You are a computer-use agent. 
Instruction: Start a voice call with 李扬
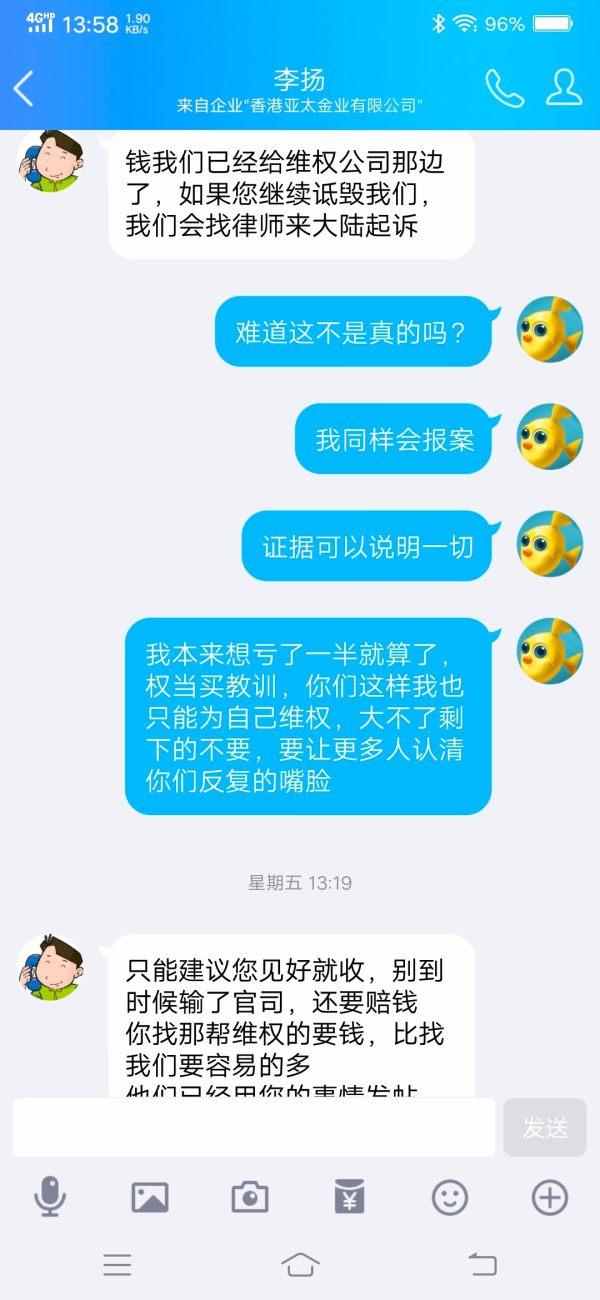click(x=504, y=88)
